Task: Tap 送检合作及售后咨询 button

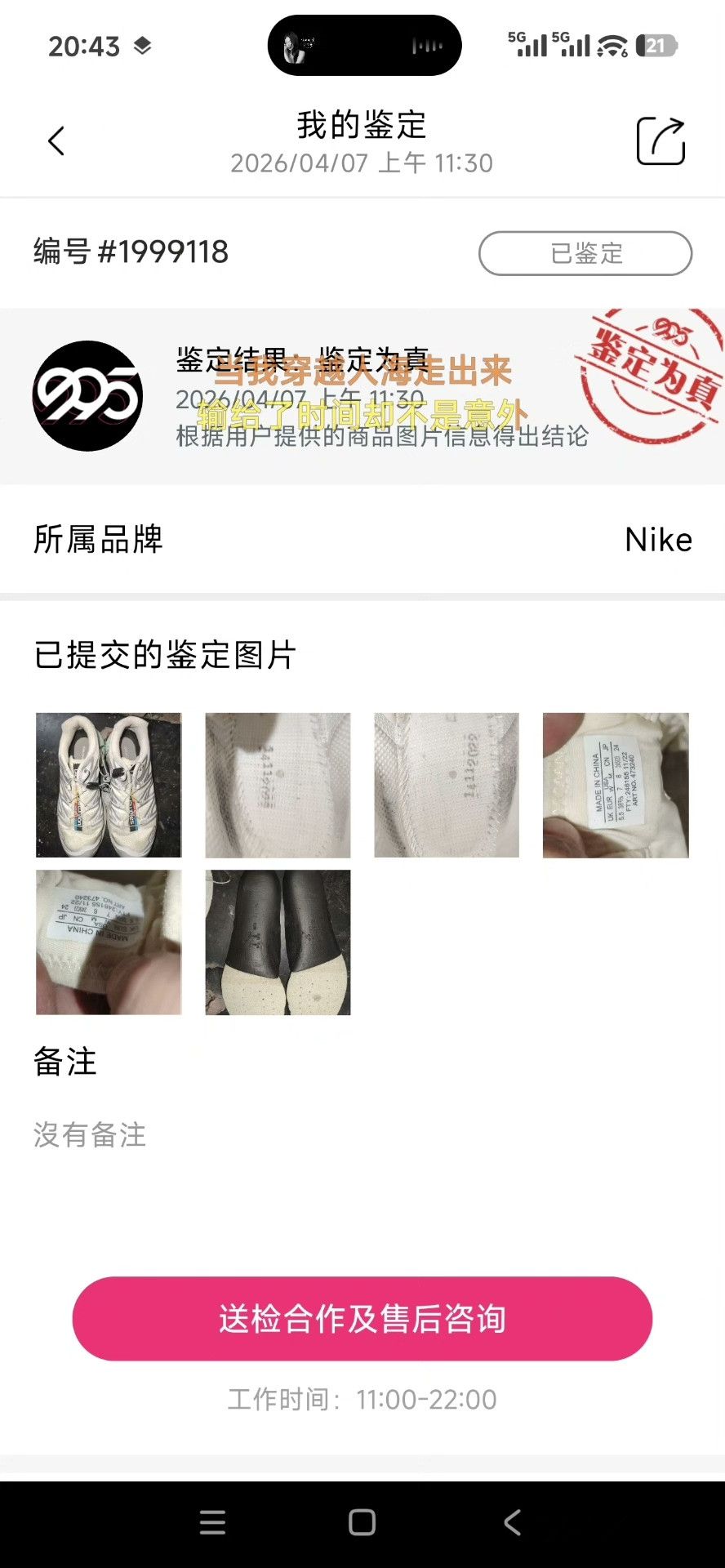Action: 362,1319
